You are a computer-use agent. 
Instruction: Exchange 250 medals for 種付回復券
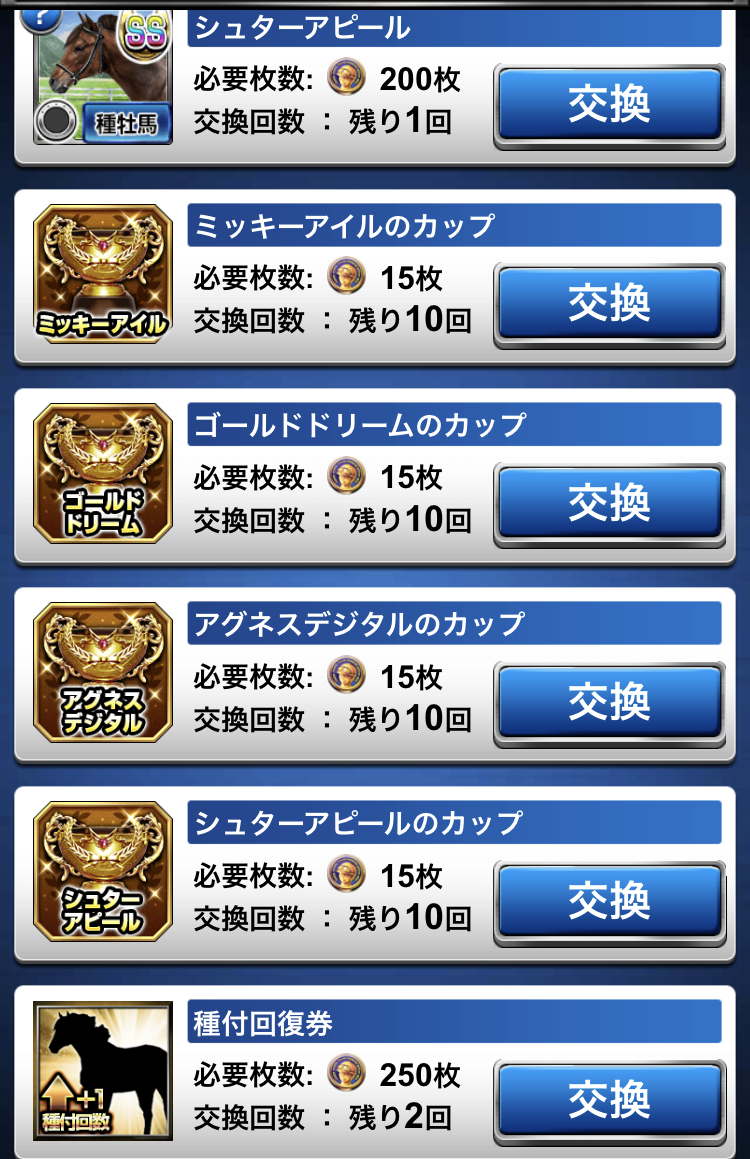click(x=609, y=1100)
